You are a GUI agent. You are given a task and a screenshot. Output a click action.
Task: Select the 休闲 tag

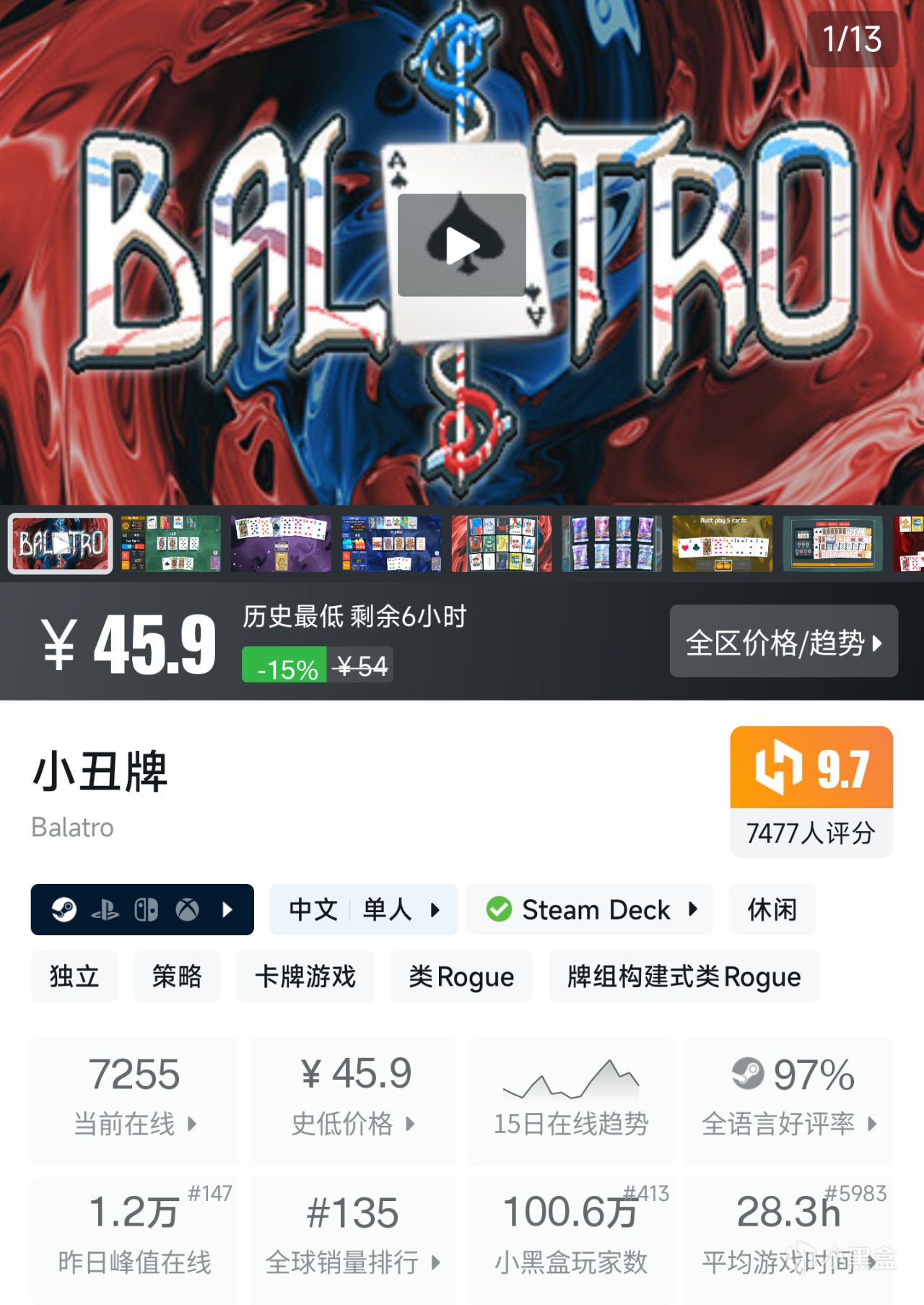pyautogui.click(x=772, y=909)
